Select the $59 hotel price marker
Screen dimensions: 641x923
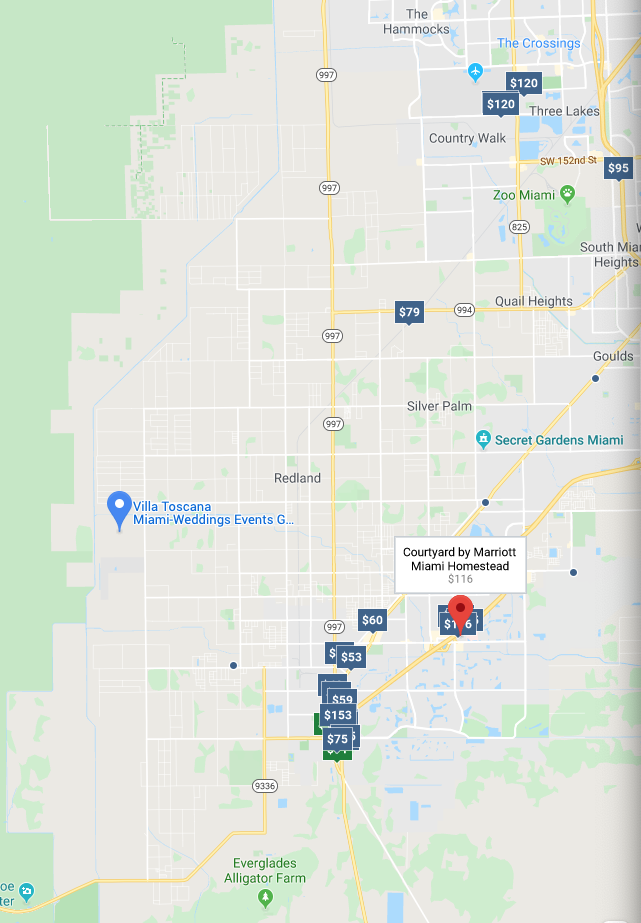coord(343,699)
